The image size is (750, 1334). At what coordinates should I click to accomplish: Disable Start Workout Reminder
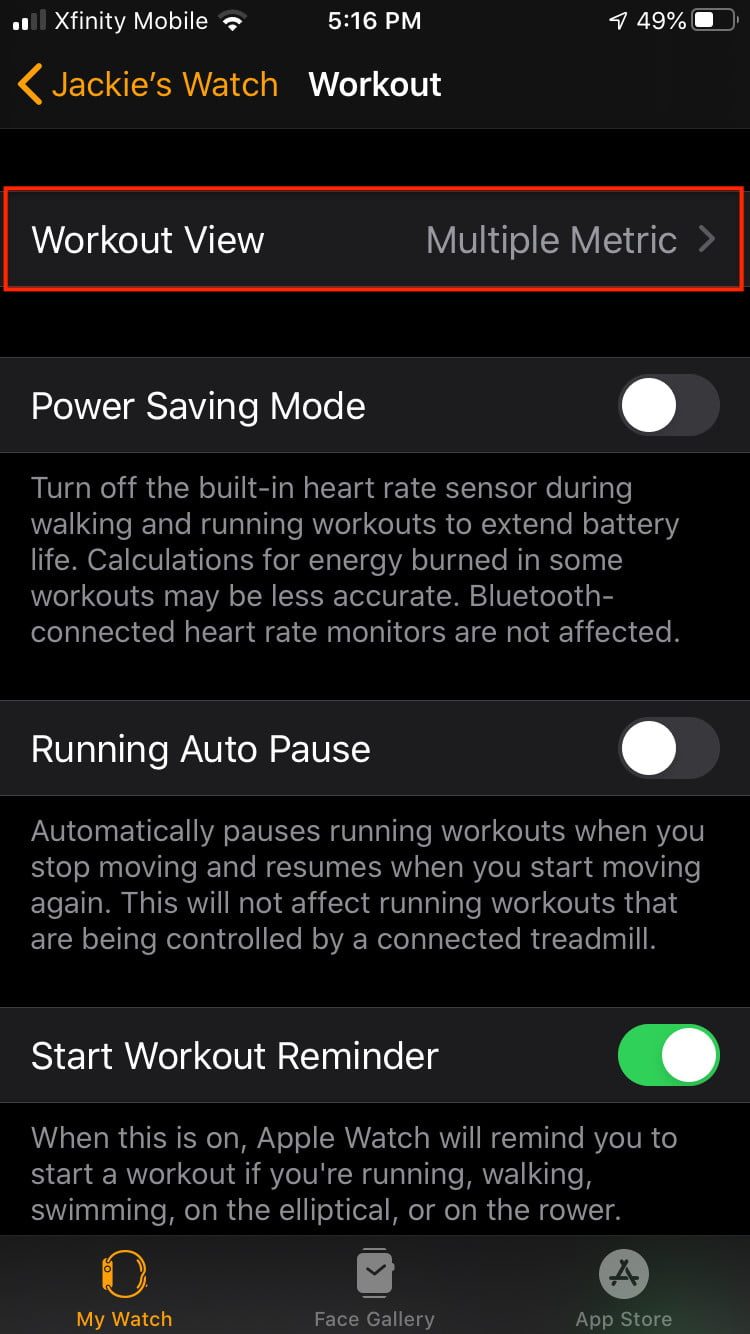tap(668, 1056)
